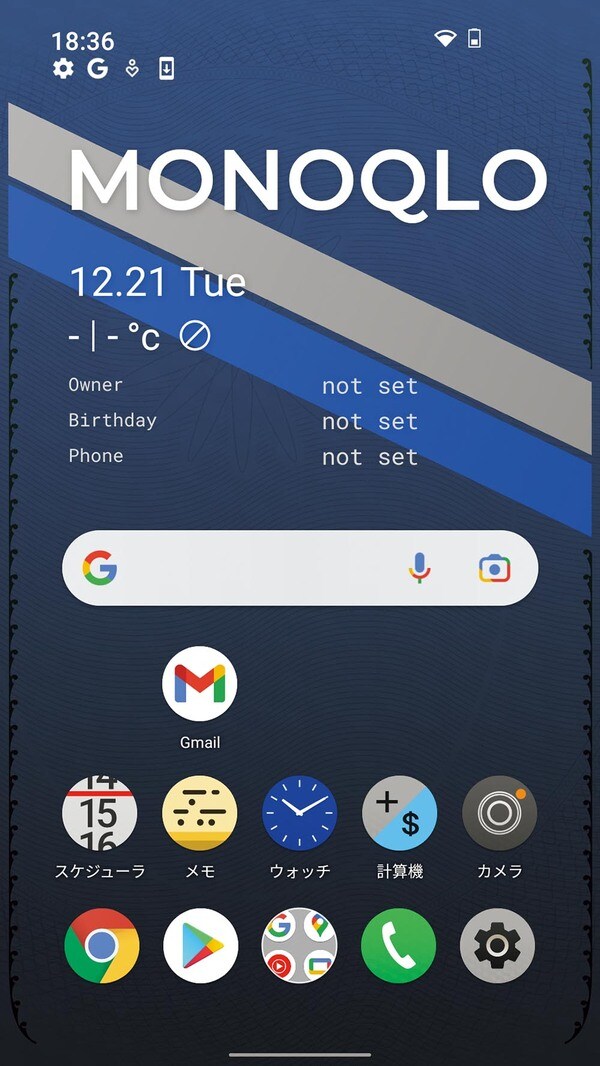Open the Settings gear app
The image size is (600, 1066).
[x=497, y=946]
